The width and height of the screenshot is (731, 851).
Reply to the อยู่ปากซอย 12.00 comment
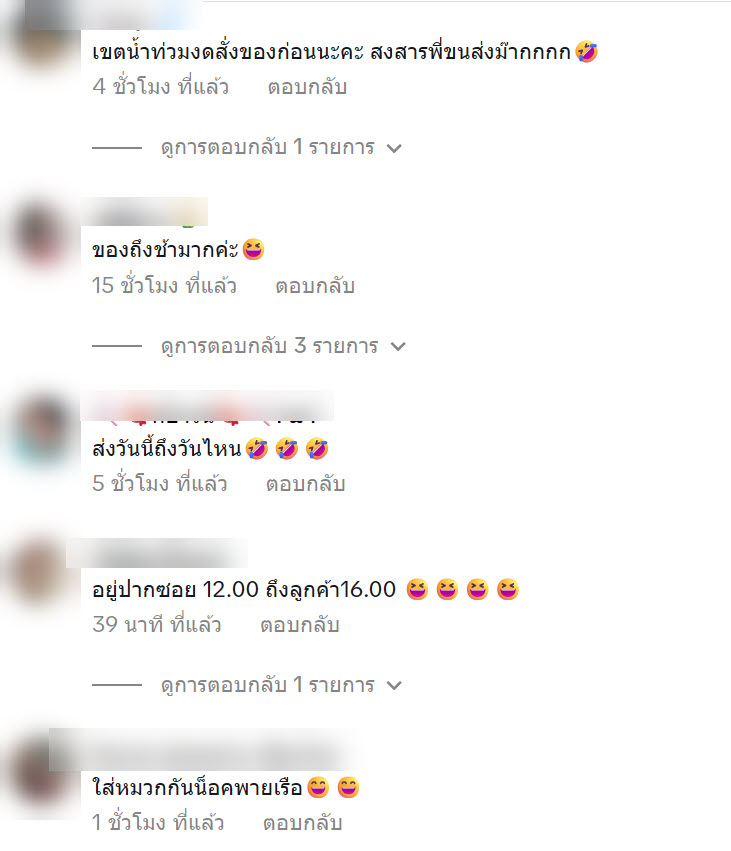(299, 625)
